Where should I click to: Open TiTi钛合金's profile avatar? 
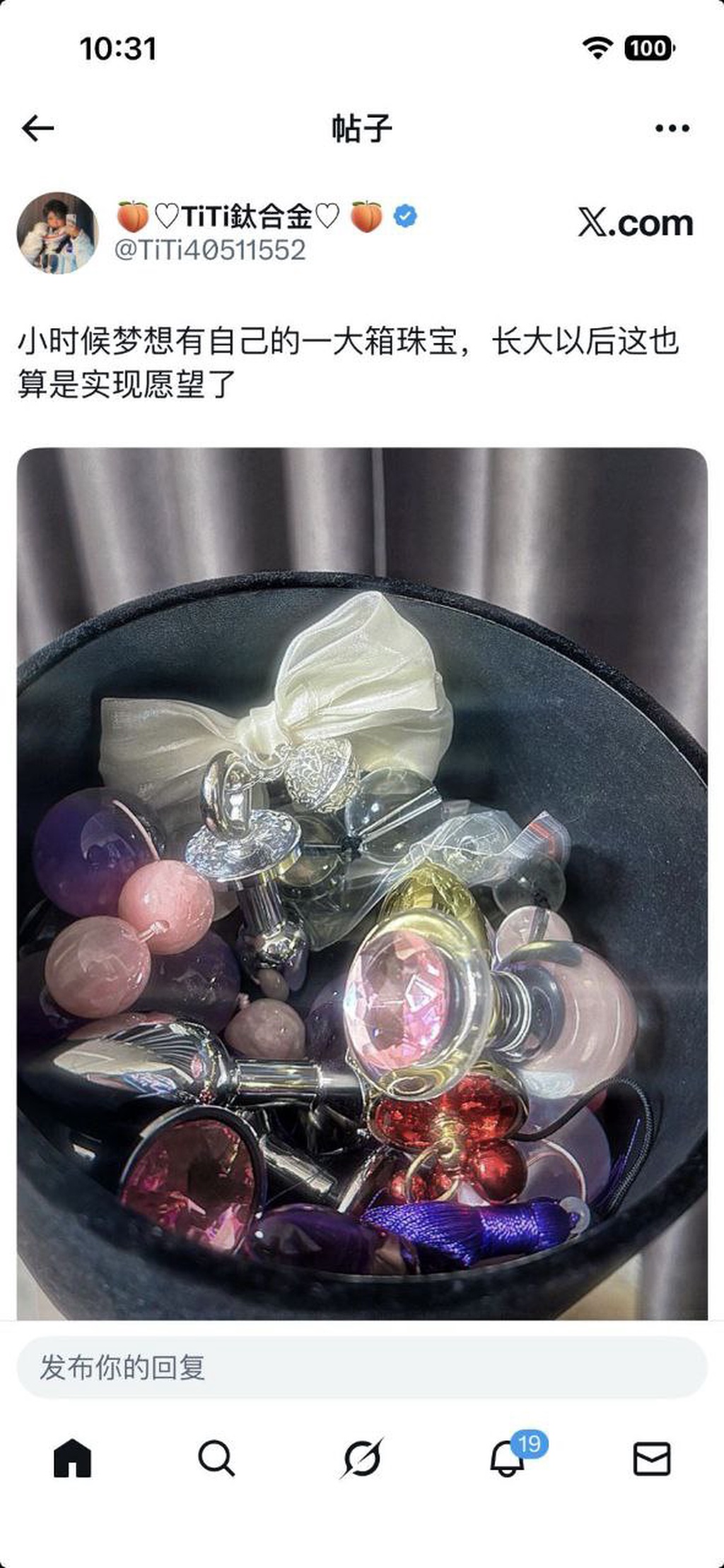57,233
